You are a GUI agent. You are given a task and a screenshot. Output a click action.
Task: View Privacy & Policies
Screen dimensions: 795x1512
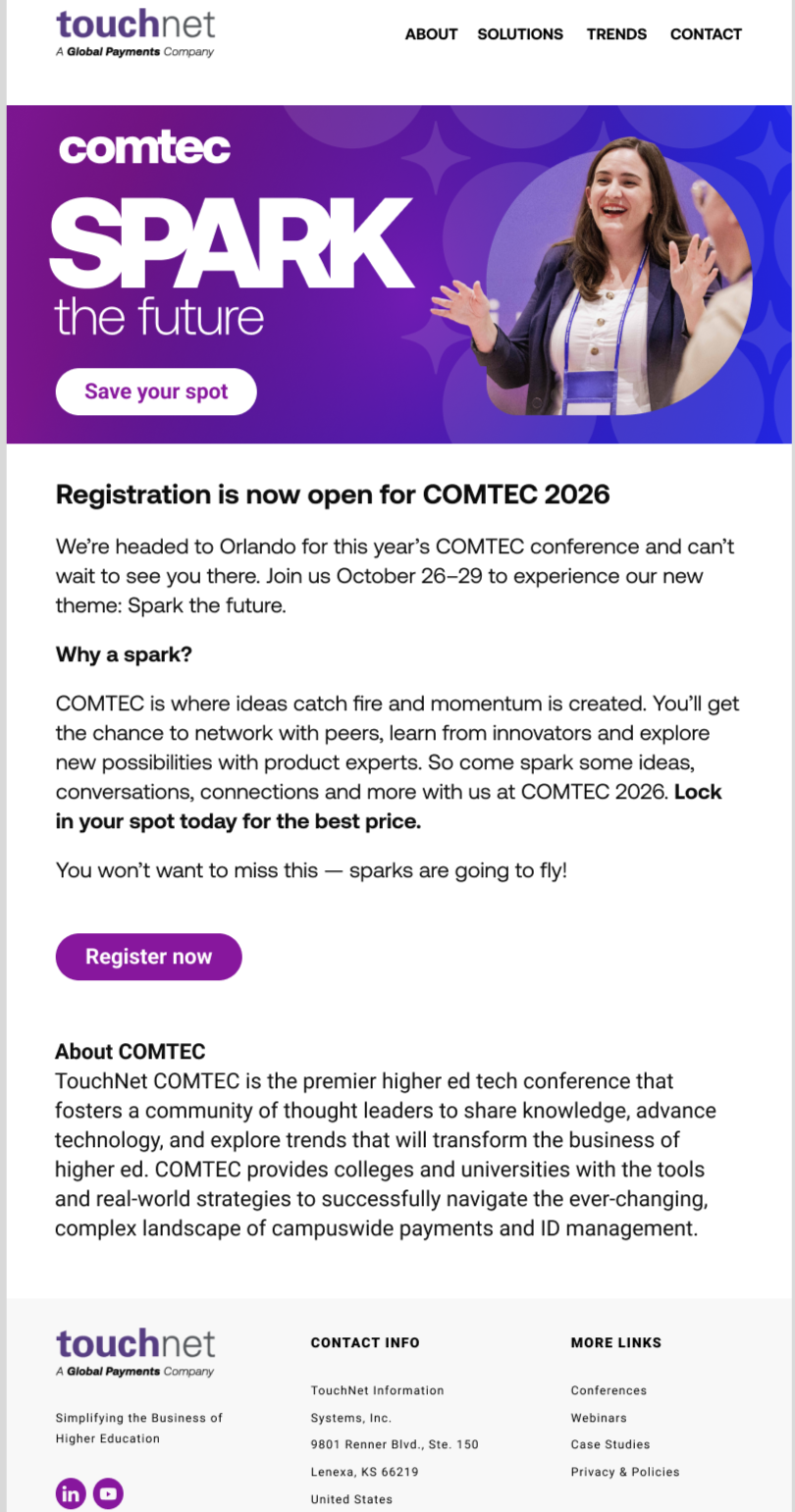(625, 1472)
